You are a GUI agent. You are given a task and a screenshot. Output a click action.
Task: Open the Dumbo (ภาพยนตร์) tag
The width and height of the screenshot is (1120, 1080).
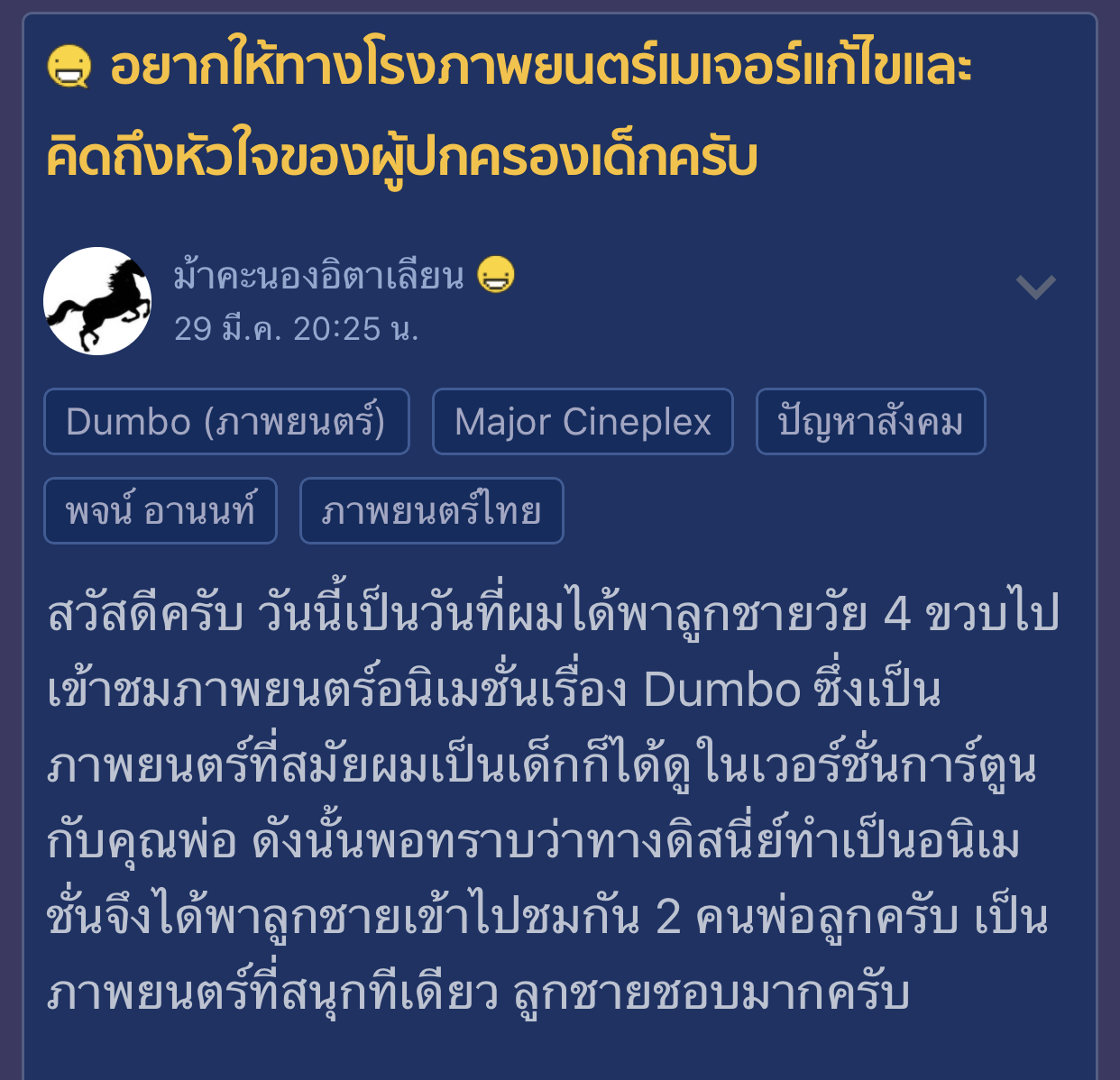tap(226, 422)
